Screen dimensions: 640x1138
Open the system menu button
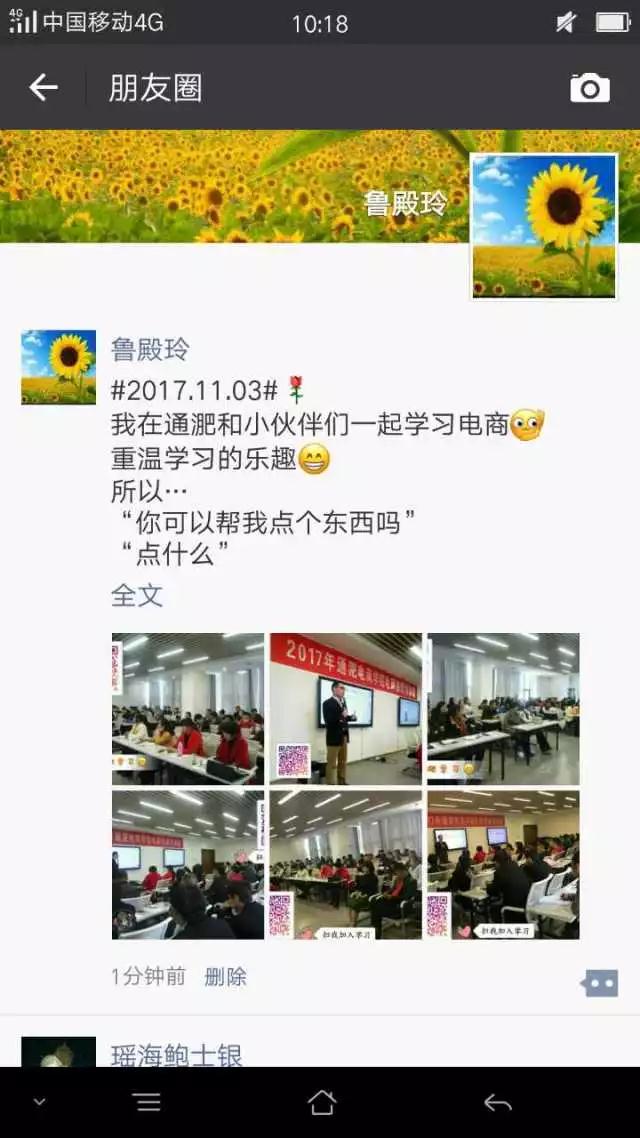(x=149, y=1103)
